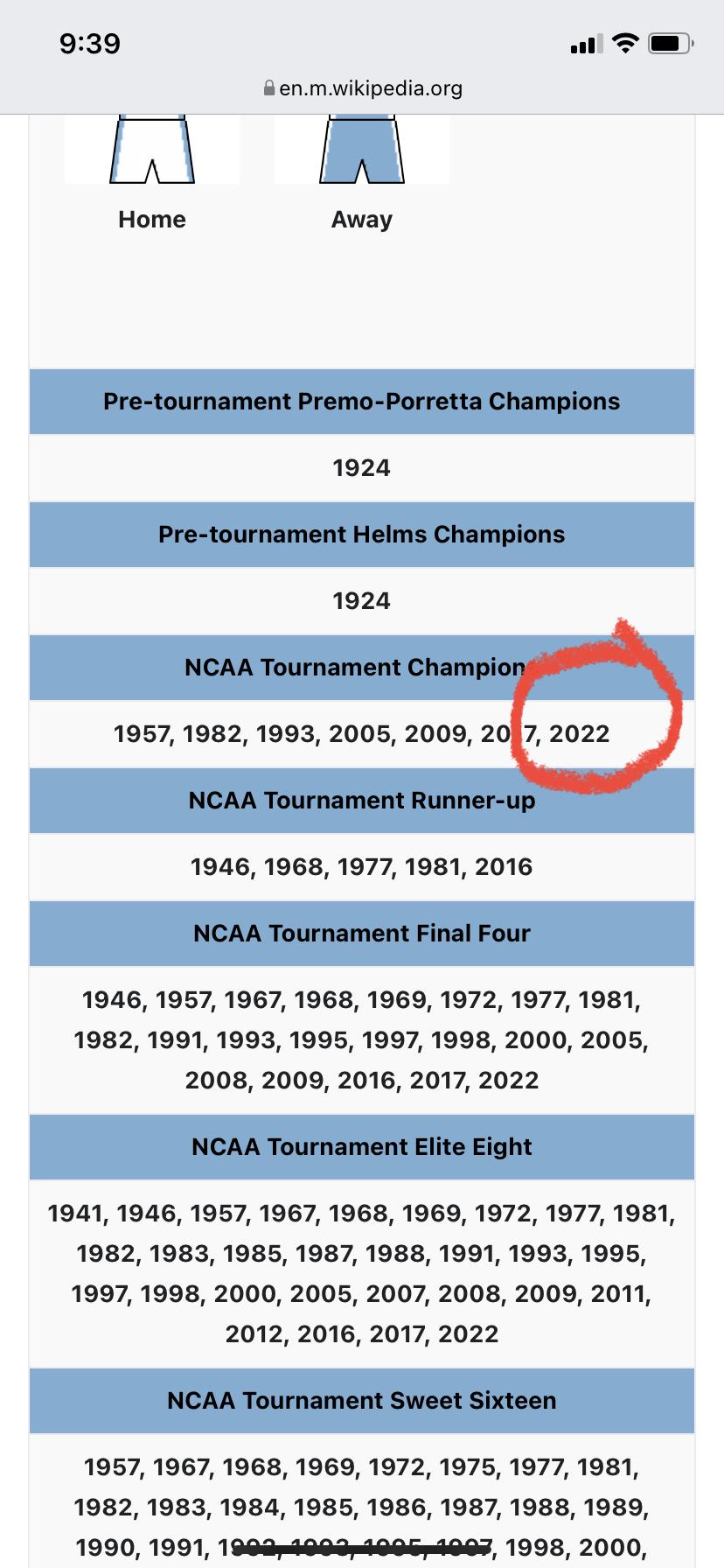This screenshot has width=724, height=1568.
Task: Tap the en.m.wikipedia.org address bar
Action: 362,88
